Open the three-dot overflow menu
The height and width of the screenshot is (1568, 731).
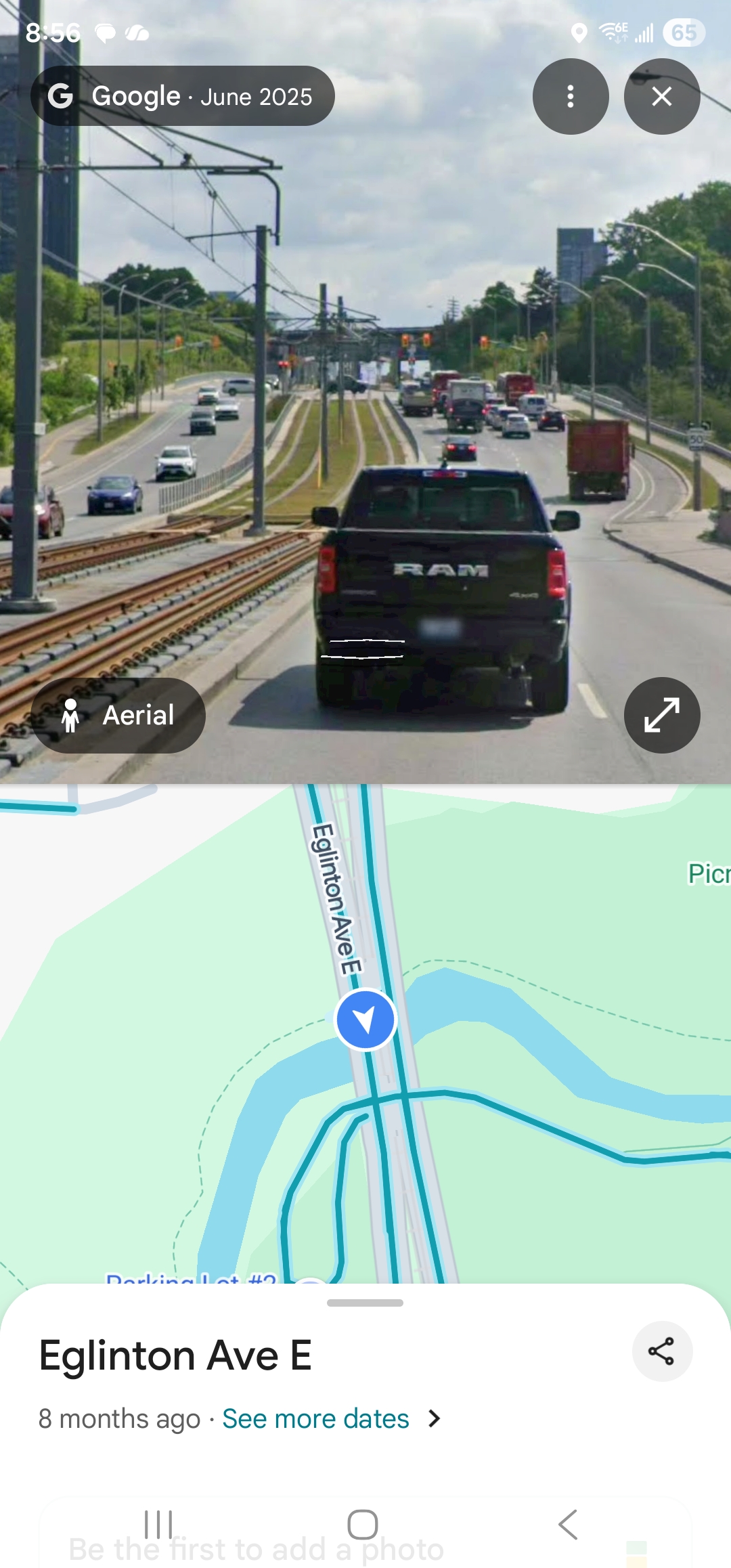click(571, 97)
